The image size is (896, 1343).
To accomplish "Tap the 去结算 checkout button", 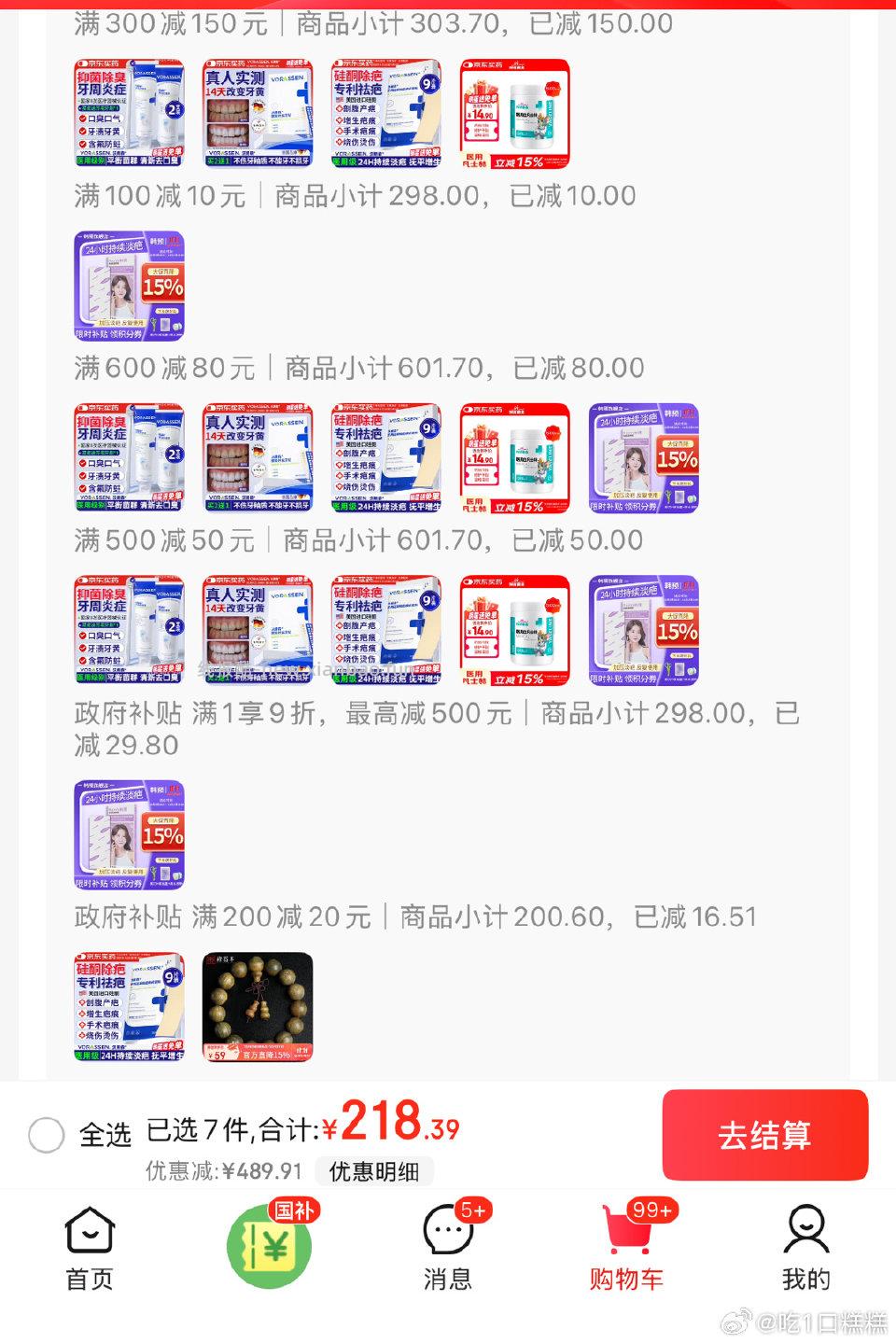I will point(764,1135).
